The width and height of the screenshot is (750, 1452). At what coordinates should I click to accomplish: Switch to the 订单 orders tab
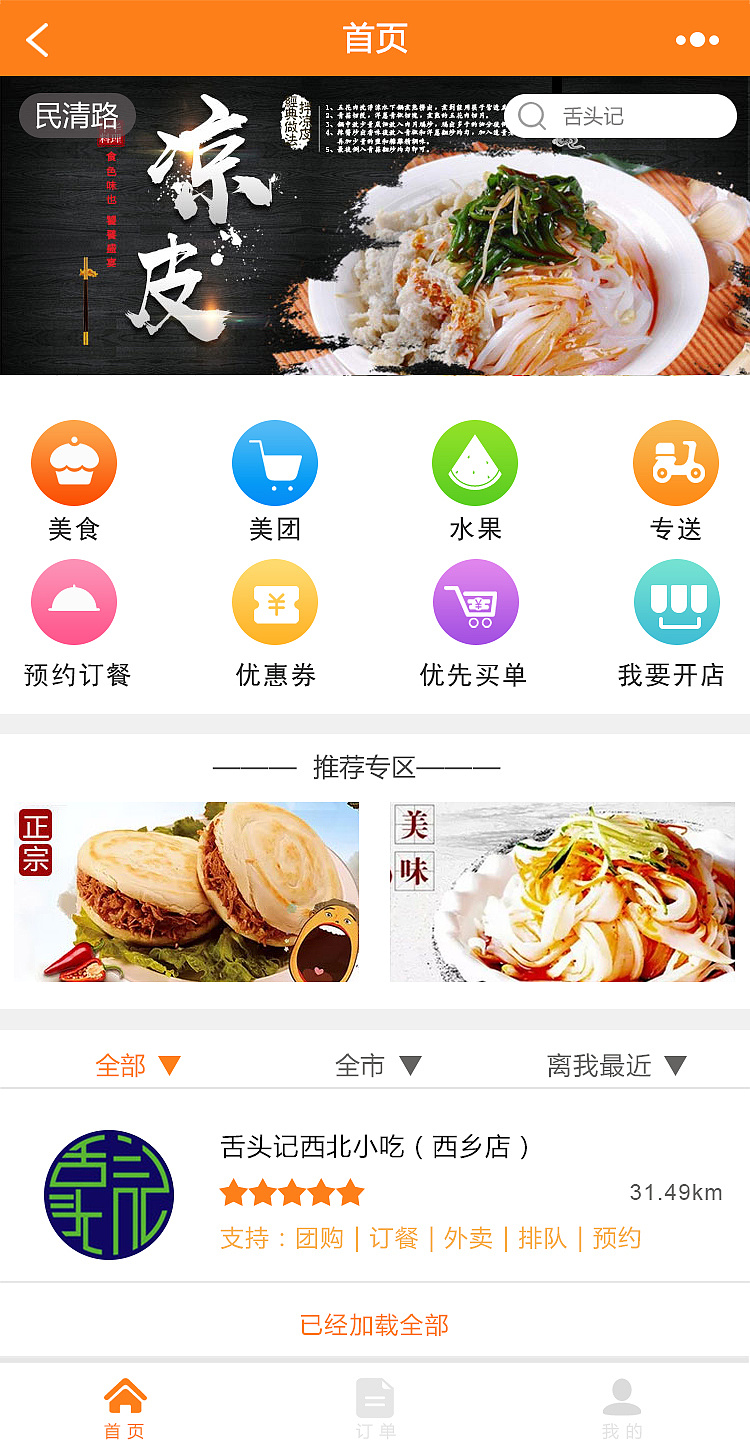click(375, 1410)
